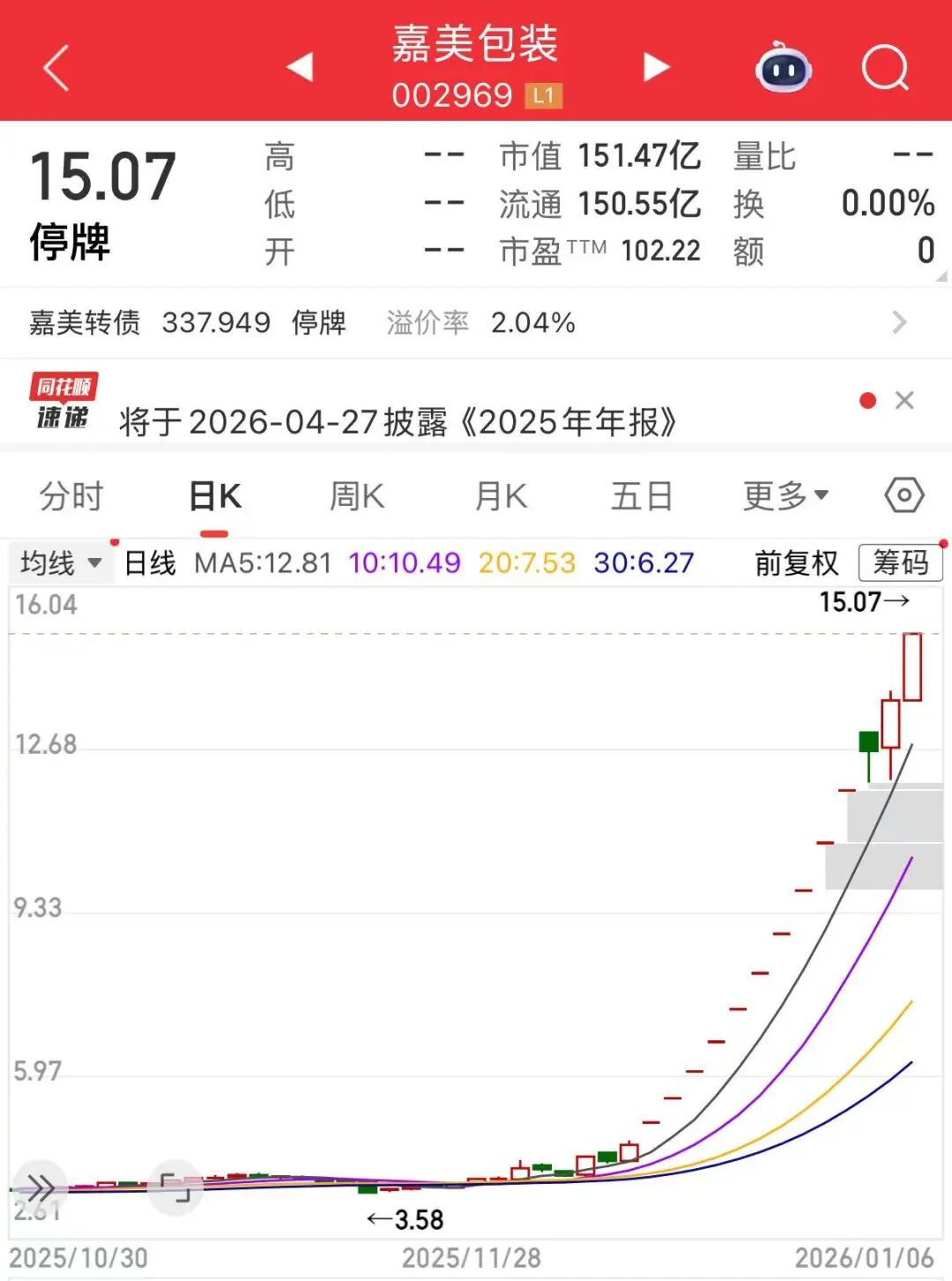
Task: Open the search icon in the header
Action: pos(886,67)
